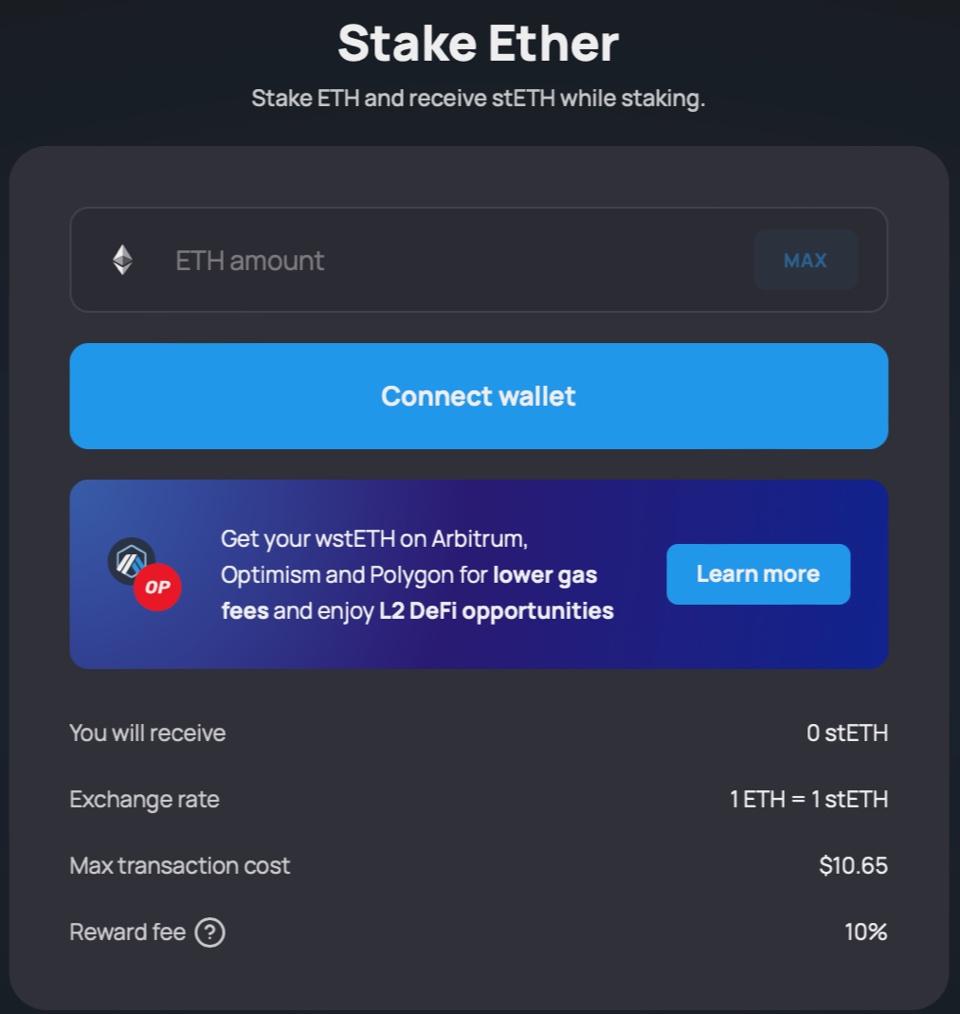Tap Connect wallet
Image resolution: width=960 pixels, height=1014 pixels.
point(478,396)
